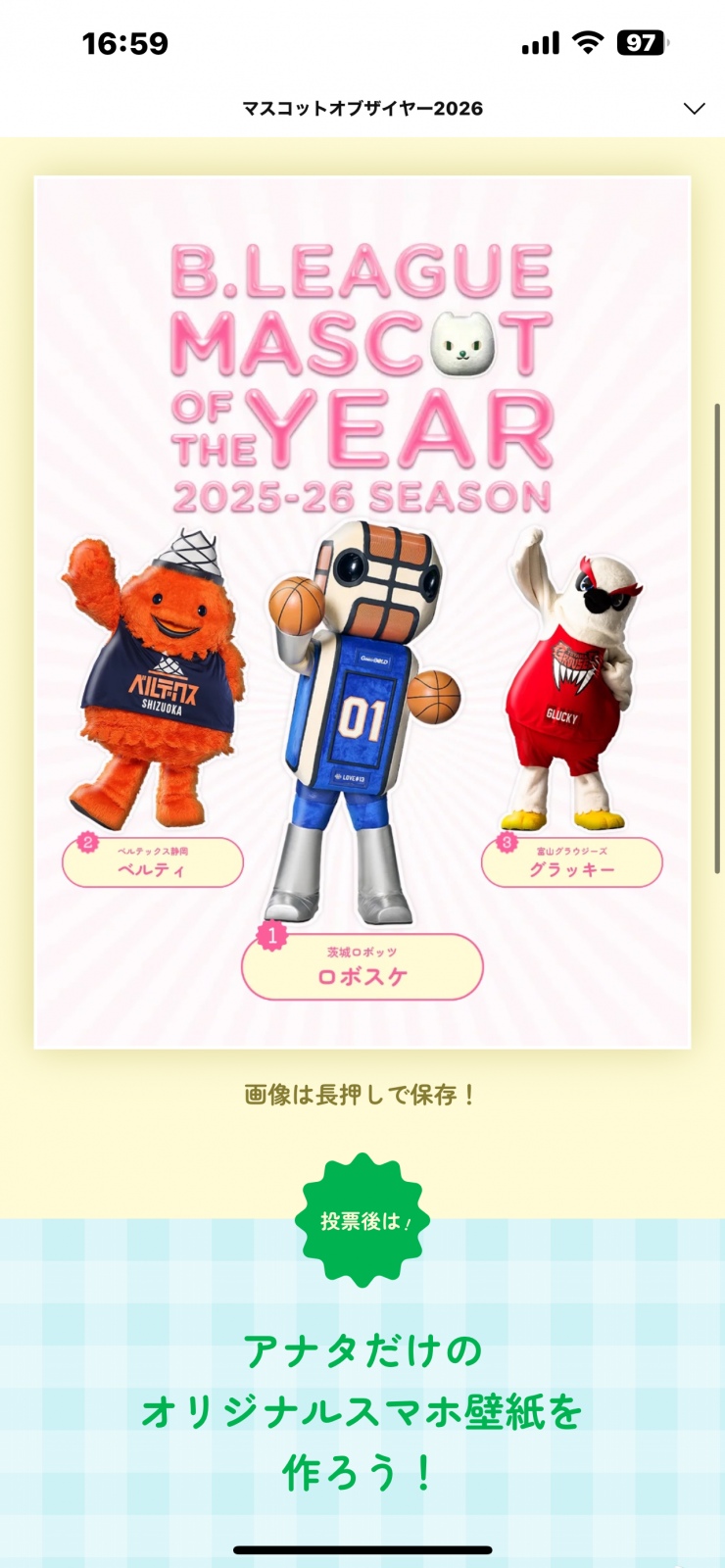725x1568 pixels.
Task: Expand the マスコットオブザイヤー2026 header dropdown
Action: tap(694, 108)
